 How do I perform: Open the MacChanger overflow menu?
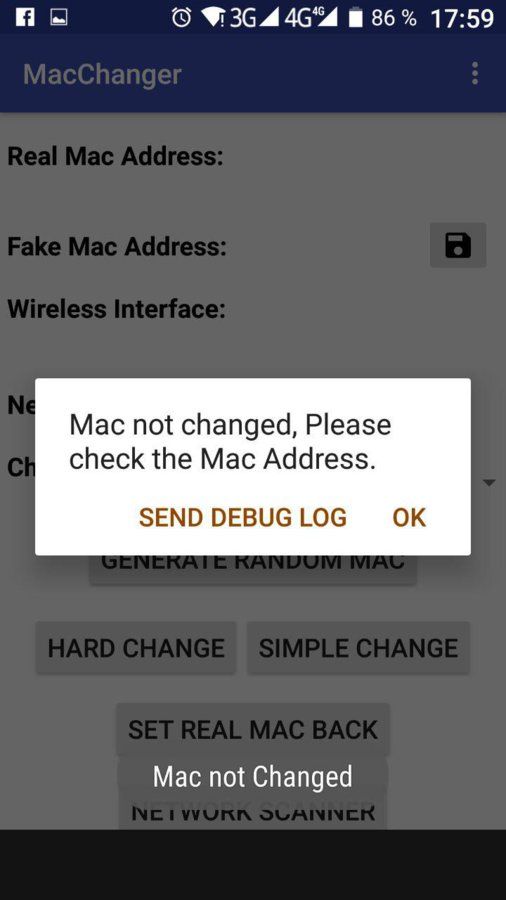point(474,73)
